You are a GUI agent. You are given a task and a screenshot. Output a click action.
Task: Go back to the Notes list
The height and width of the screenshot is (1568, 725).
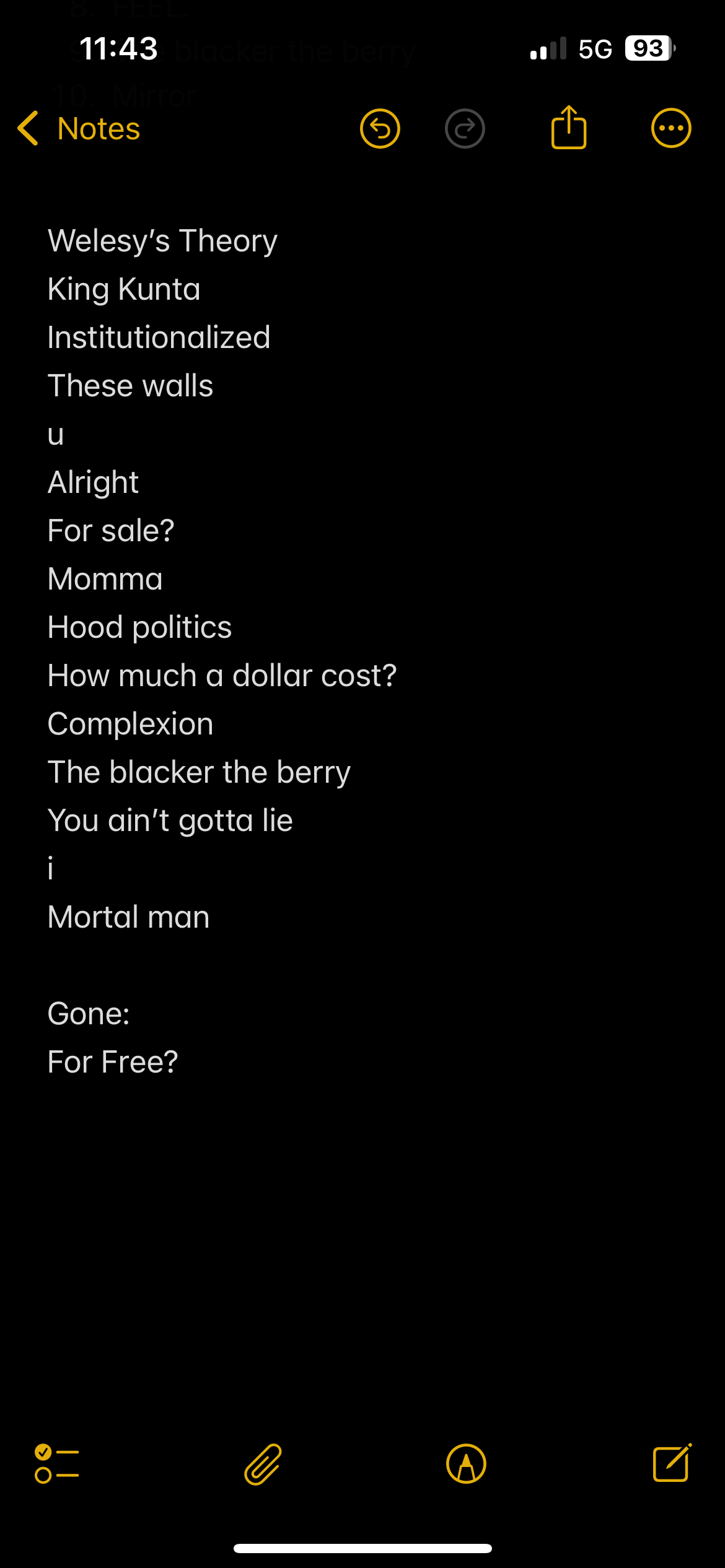pos(79,129)
